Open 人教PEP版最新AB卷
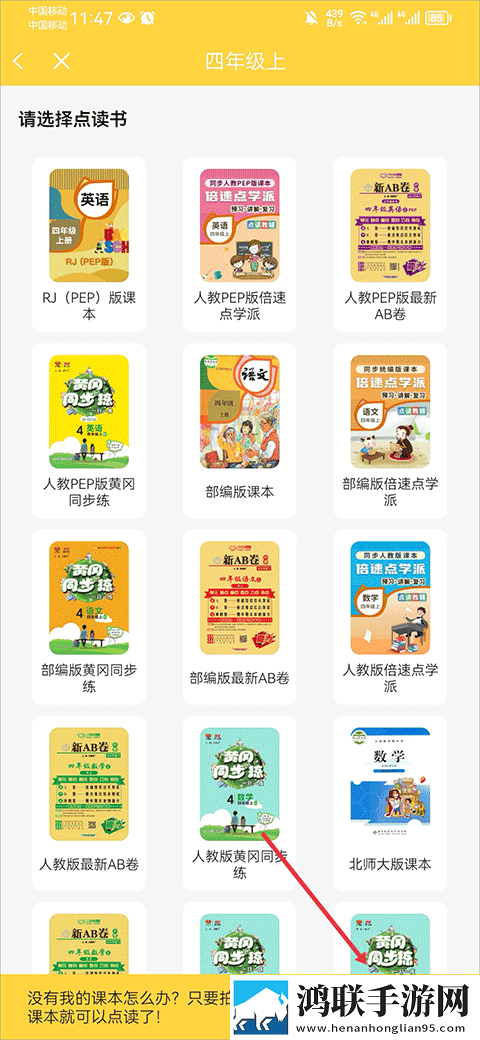 click(x=390, y=245)
